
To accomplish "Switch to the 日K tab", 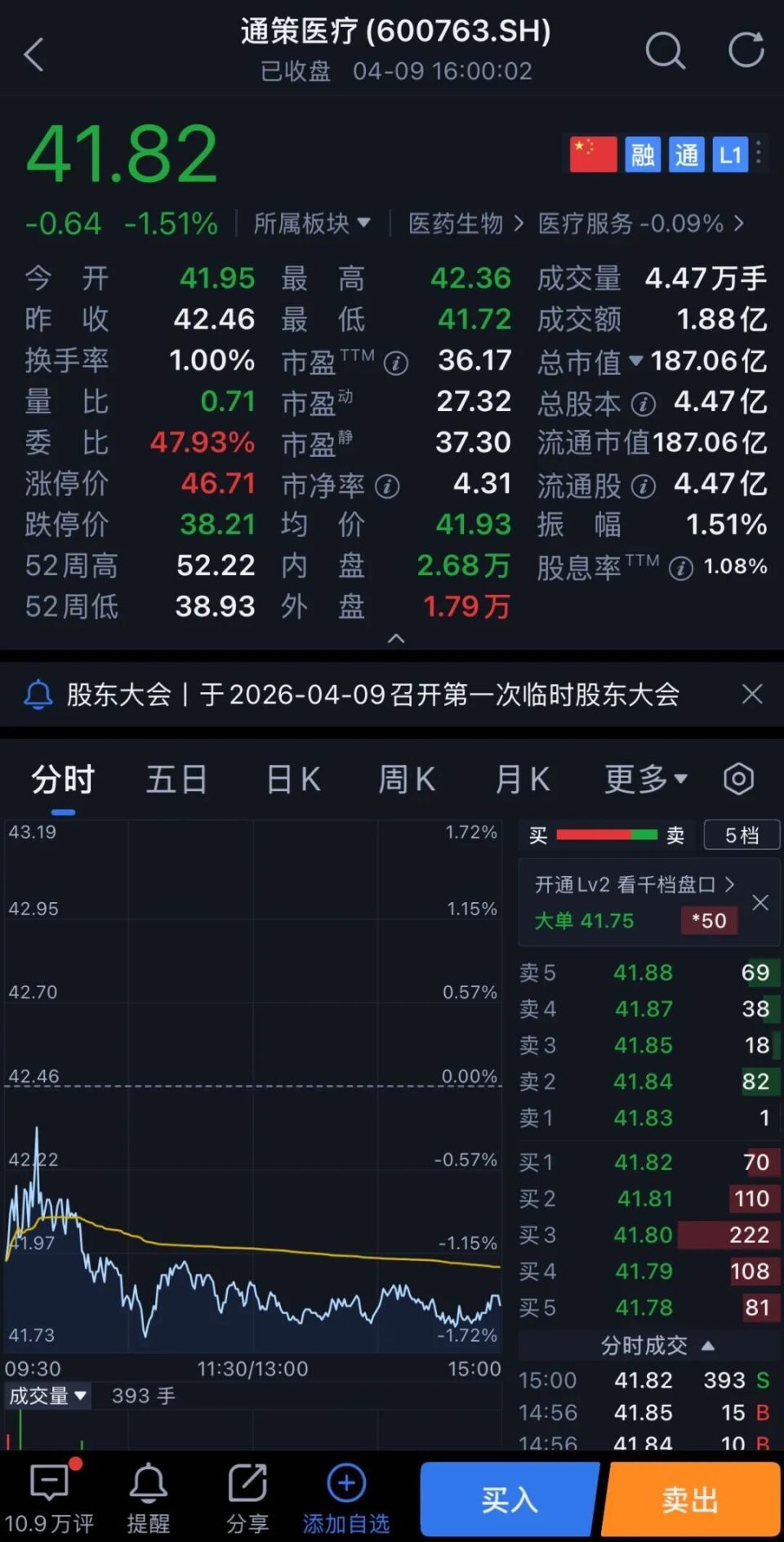I will (x=292, y=779).
